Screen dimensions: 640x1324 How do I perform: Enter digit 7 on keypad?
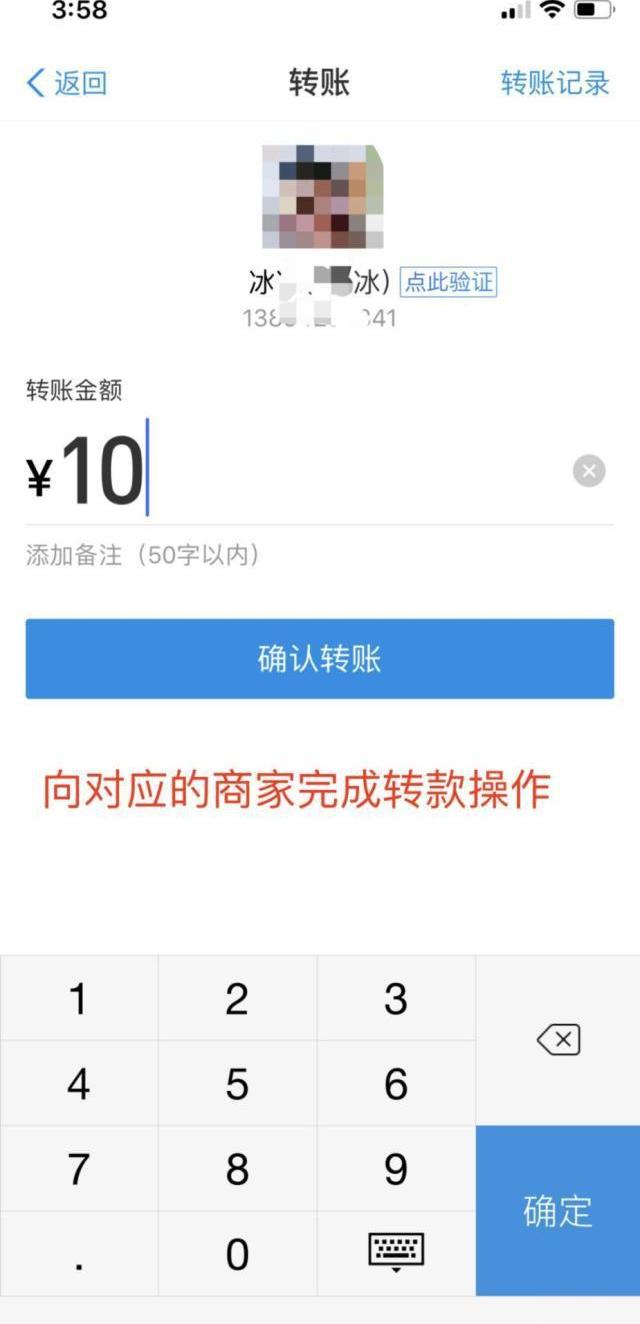[79, 1169]
